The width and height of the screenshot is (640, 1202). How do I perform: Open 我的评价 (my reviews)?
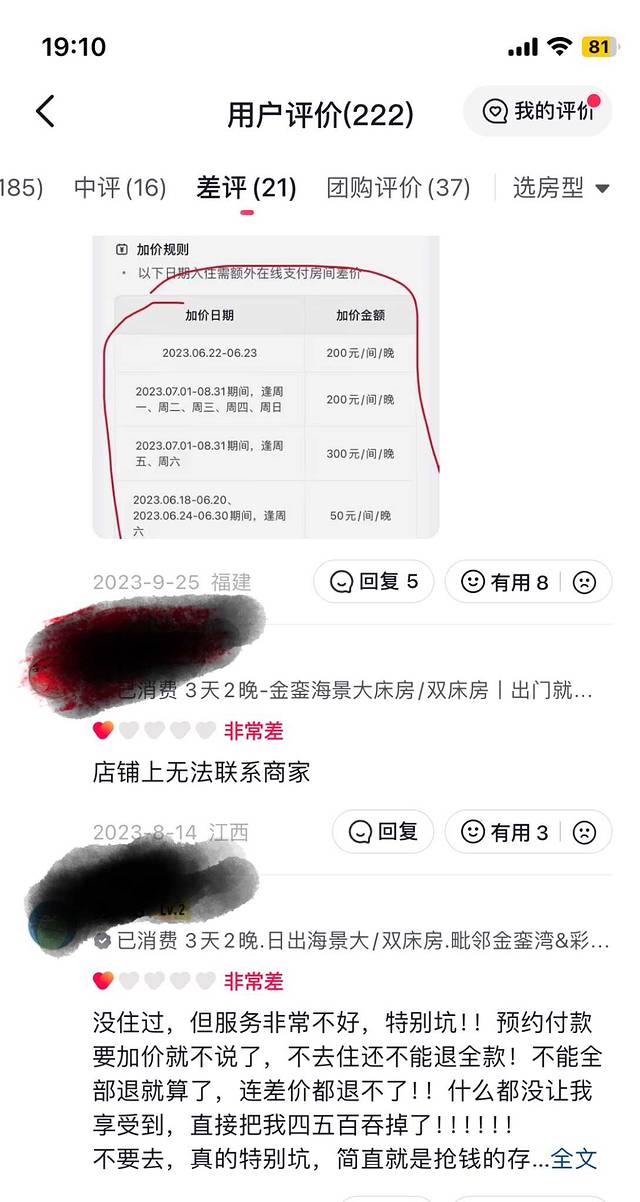point(538,112)
